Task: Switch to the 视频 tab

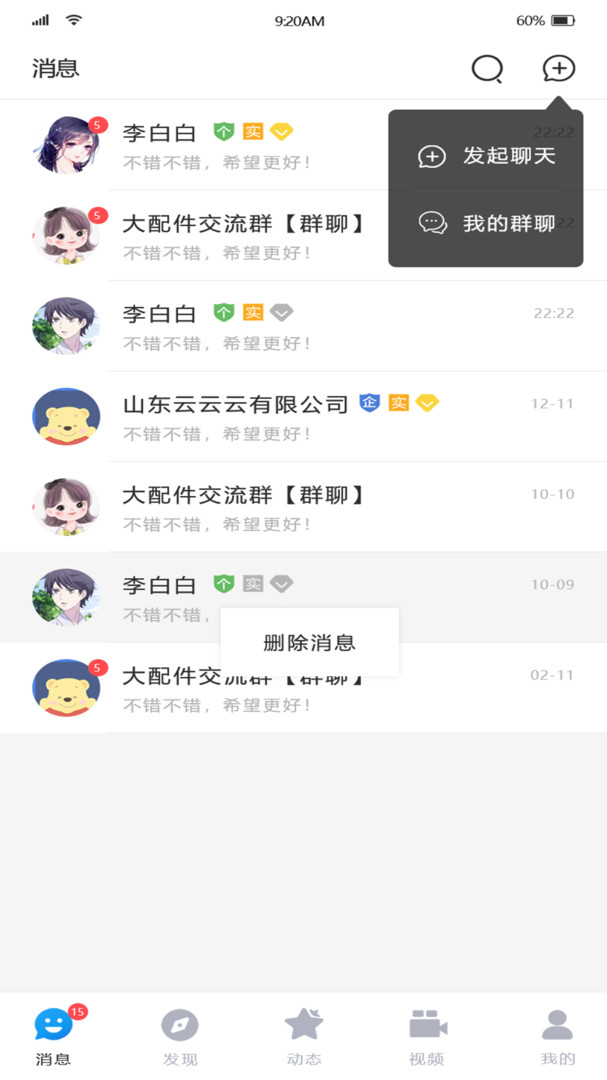Action: (x=427, y=1037)
